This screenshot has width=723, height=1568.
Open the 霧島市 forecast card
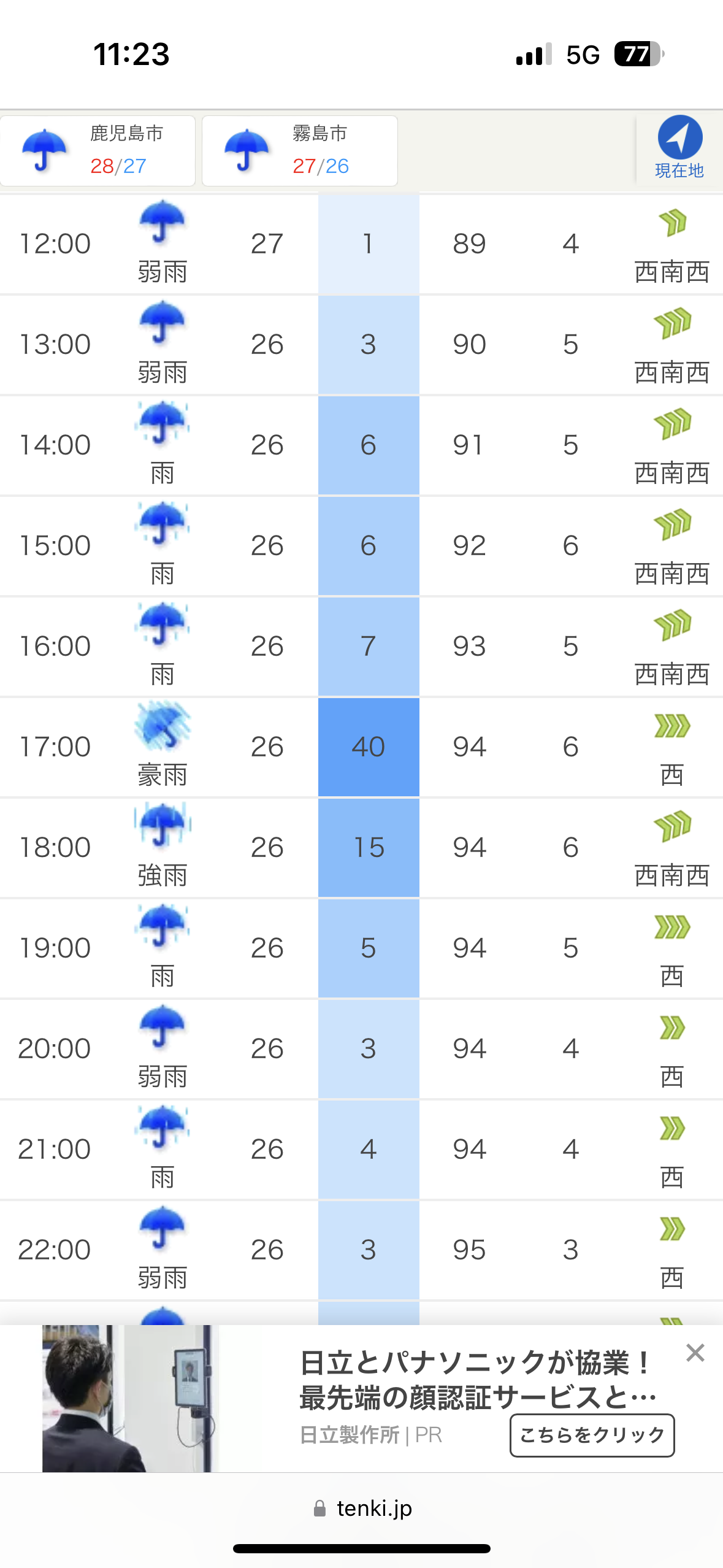(300, 151)
